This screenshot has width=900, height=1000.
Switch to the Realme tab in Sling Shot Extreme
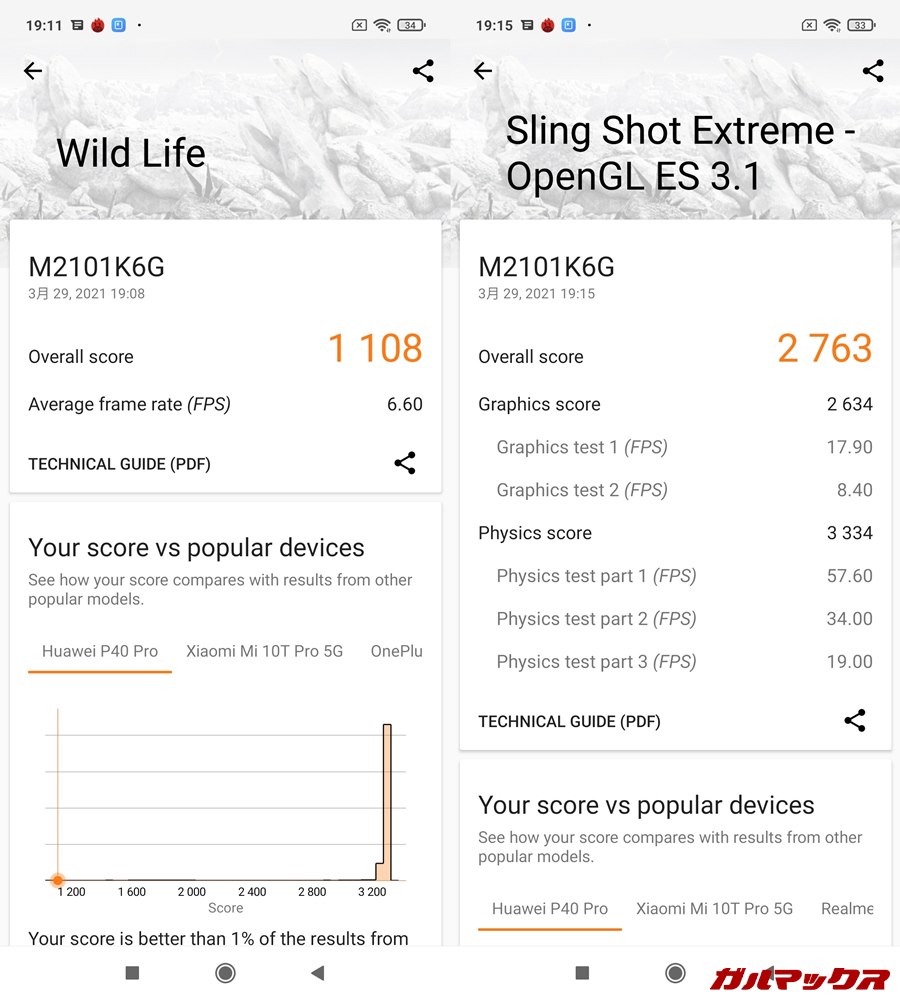[846, 908]
